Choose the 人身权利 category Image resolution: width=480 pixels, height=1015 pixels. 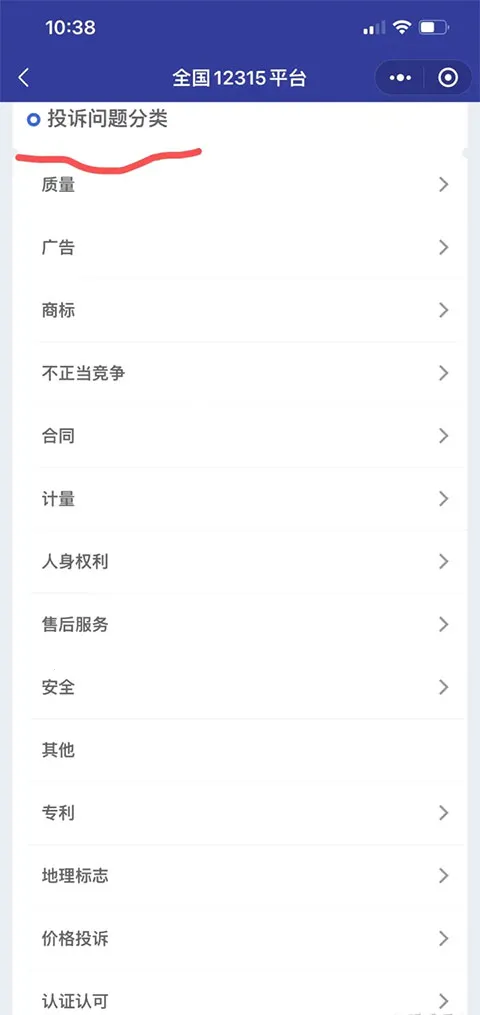click(x=240, y=561)
